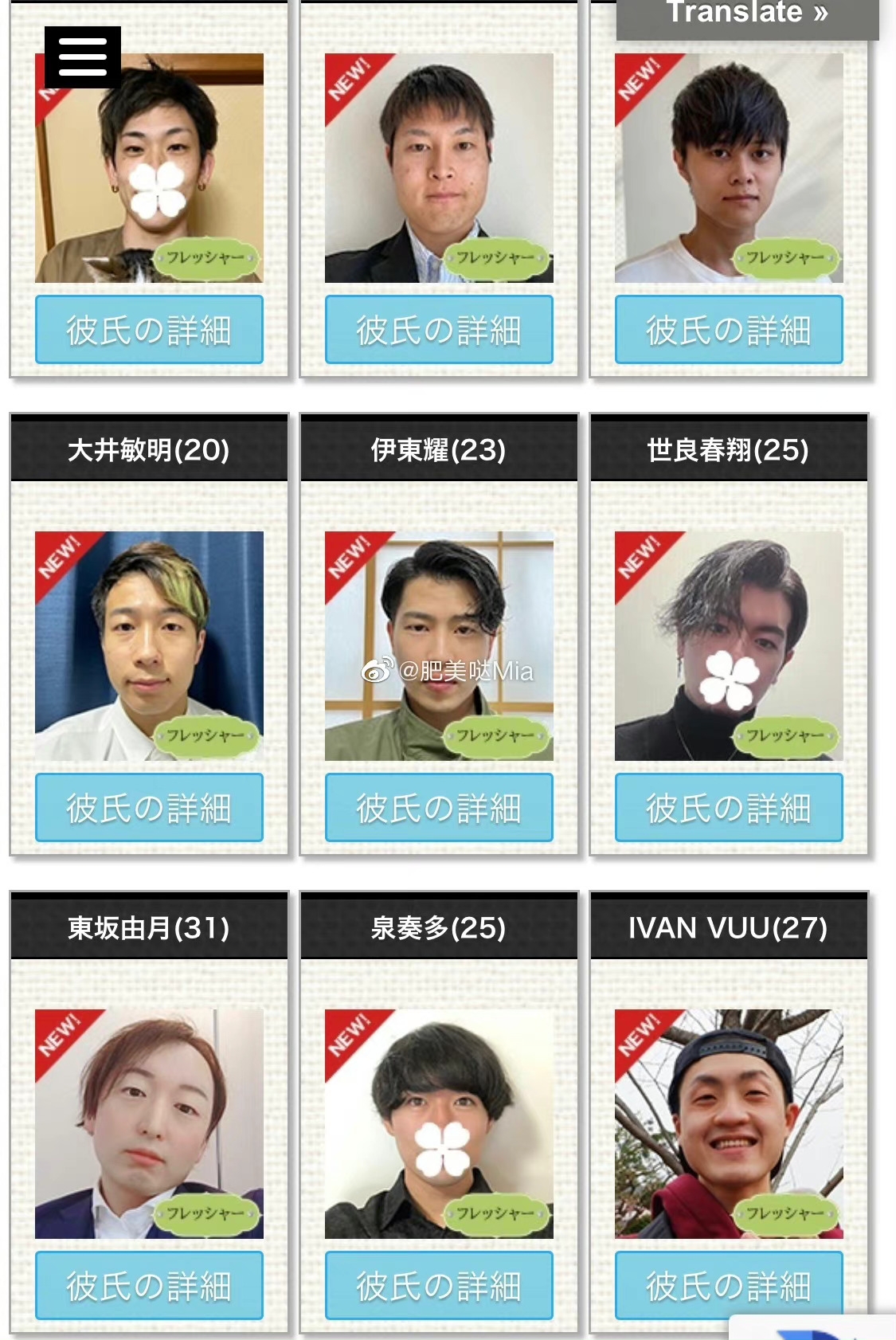The image size is (896, 1340).
Task: View 彼氏の詳細 for 伊東耀
Action: coord(439,807)
